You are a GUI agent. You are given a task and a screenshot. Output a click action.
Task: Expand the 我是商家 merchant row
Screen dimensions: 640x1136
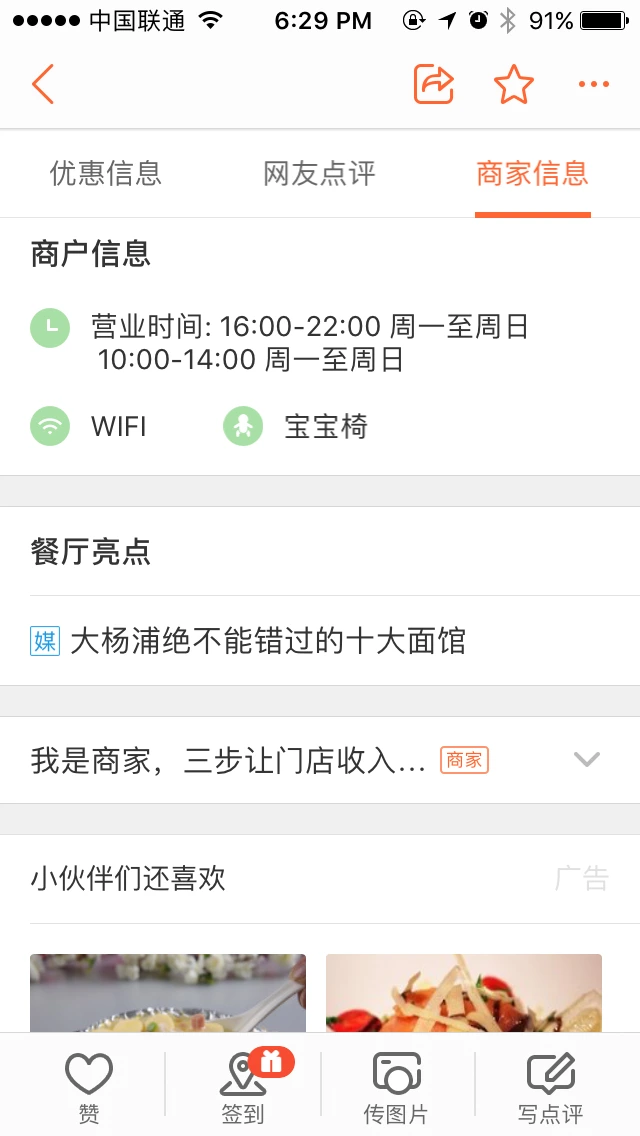click(x=320, y=760)
